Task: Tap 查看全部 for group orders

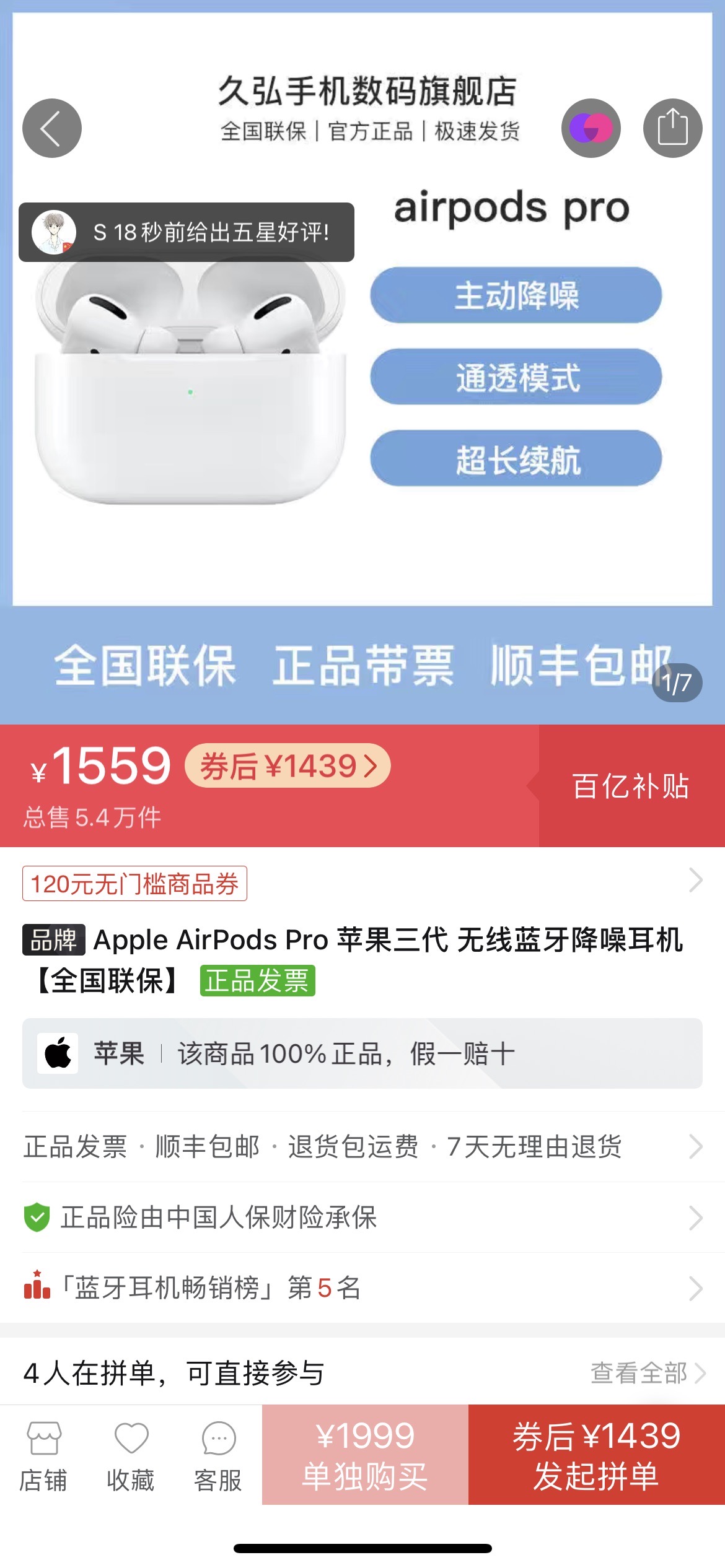Action: 648,1373
